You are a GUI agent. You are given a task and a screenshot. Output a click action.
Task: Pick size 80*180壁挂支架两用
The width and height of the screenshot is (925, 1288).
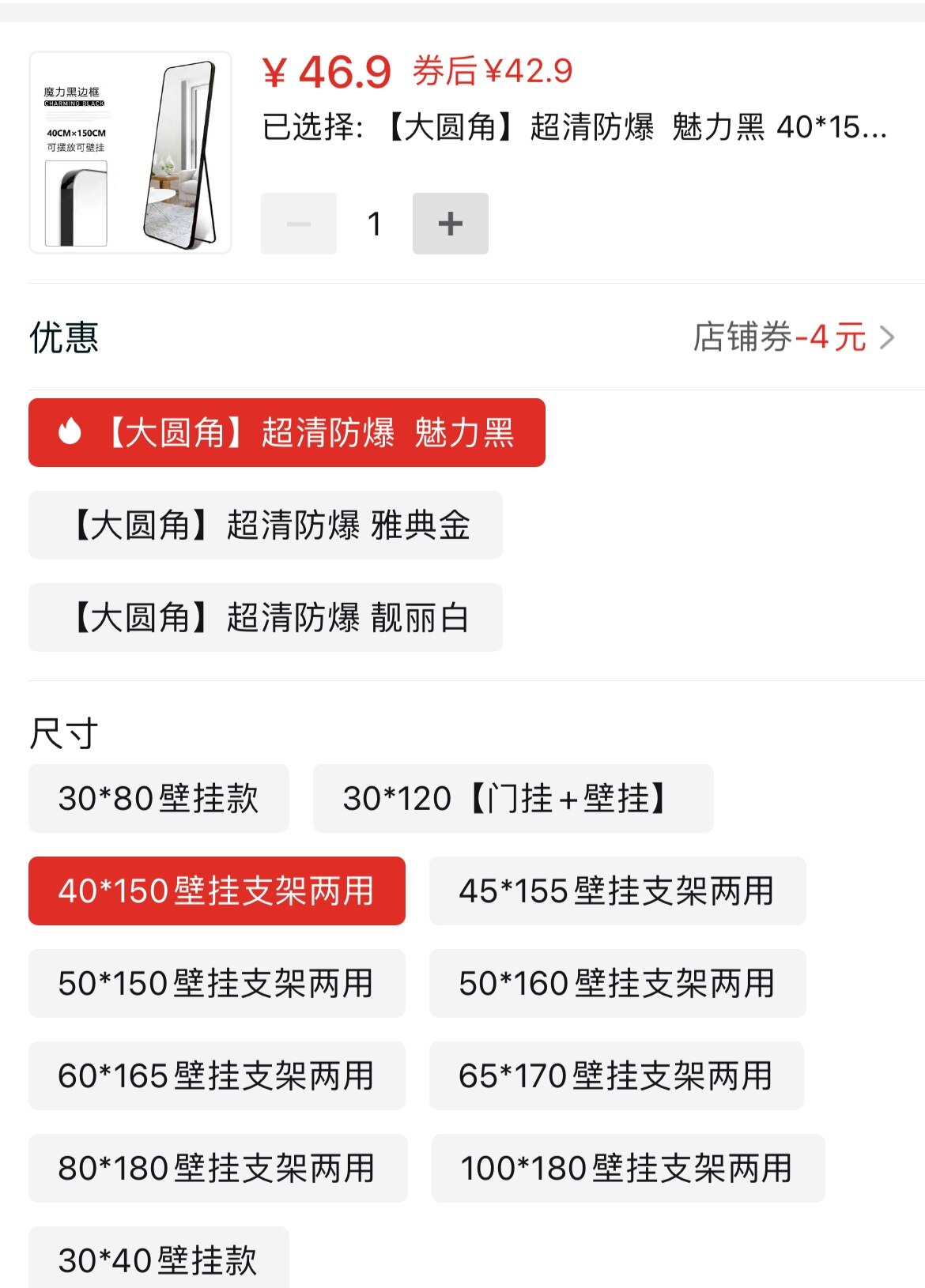pos(217,1168)
